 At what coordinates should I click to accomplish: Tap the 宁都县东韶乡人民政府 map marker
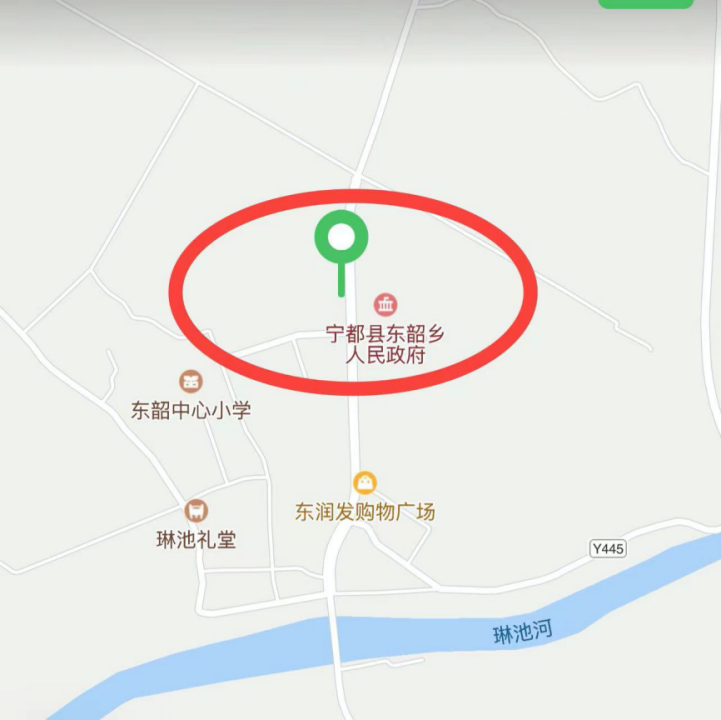386,303
